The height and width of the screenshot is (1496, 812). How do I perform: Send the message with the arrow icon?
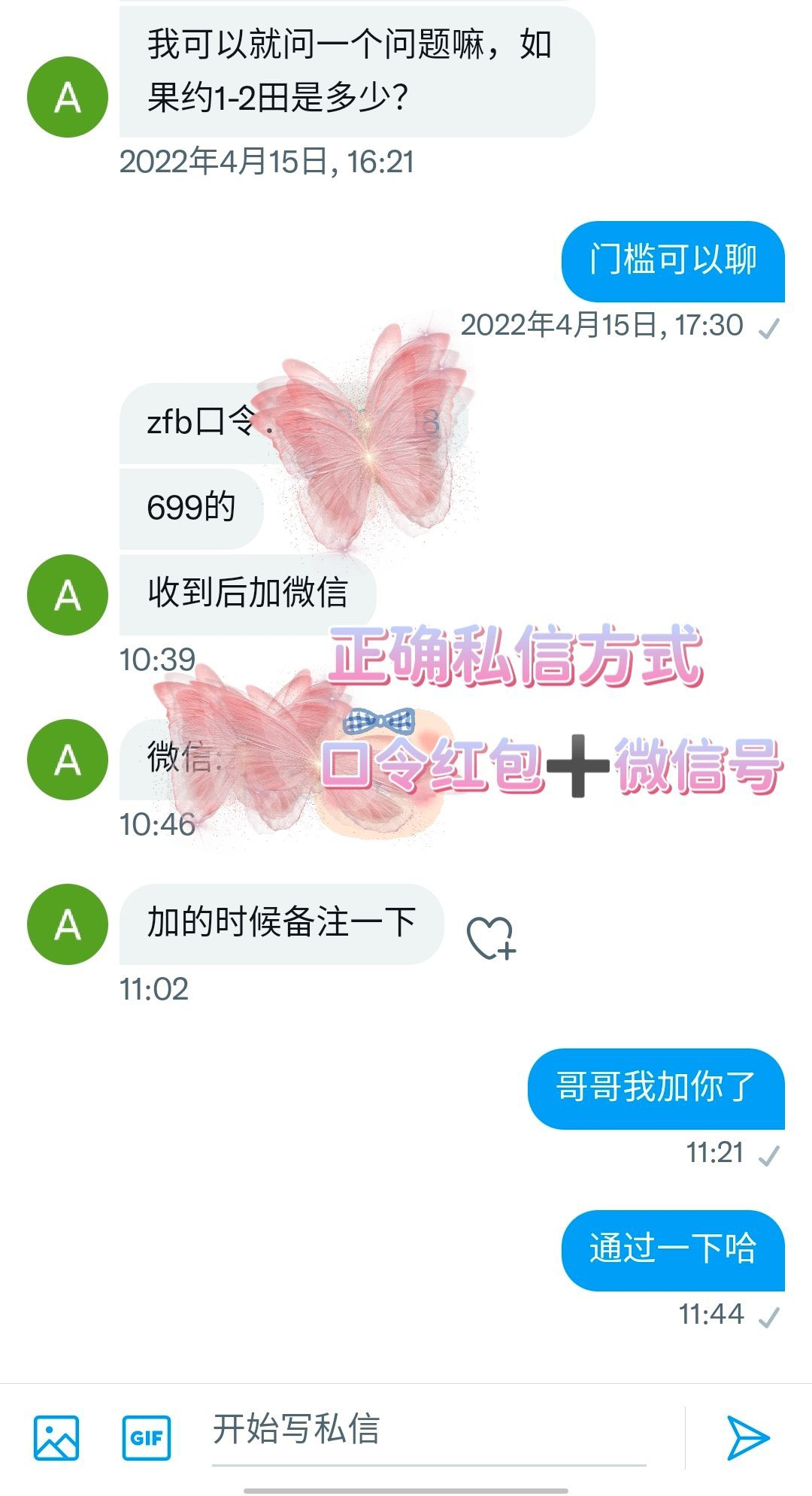(x=747, y=1437)
